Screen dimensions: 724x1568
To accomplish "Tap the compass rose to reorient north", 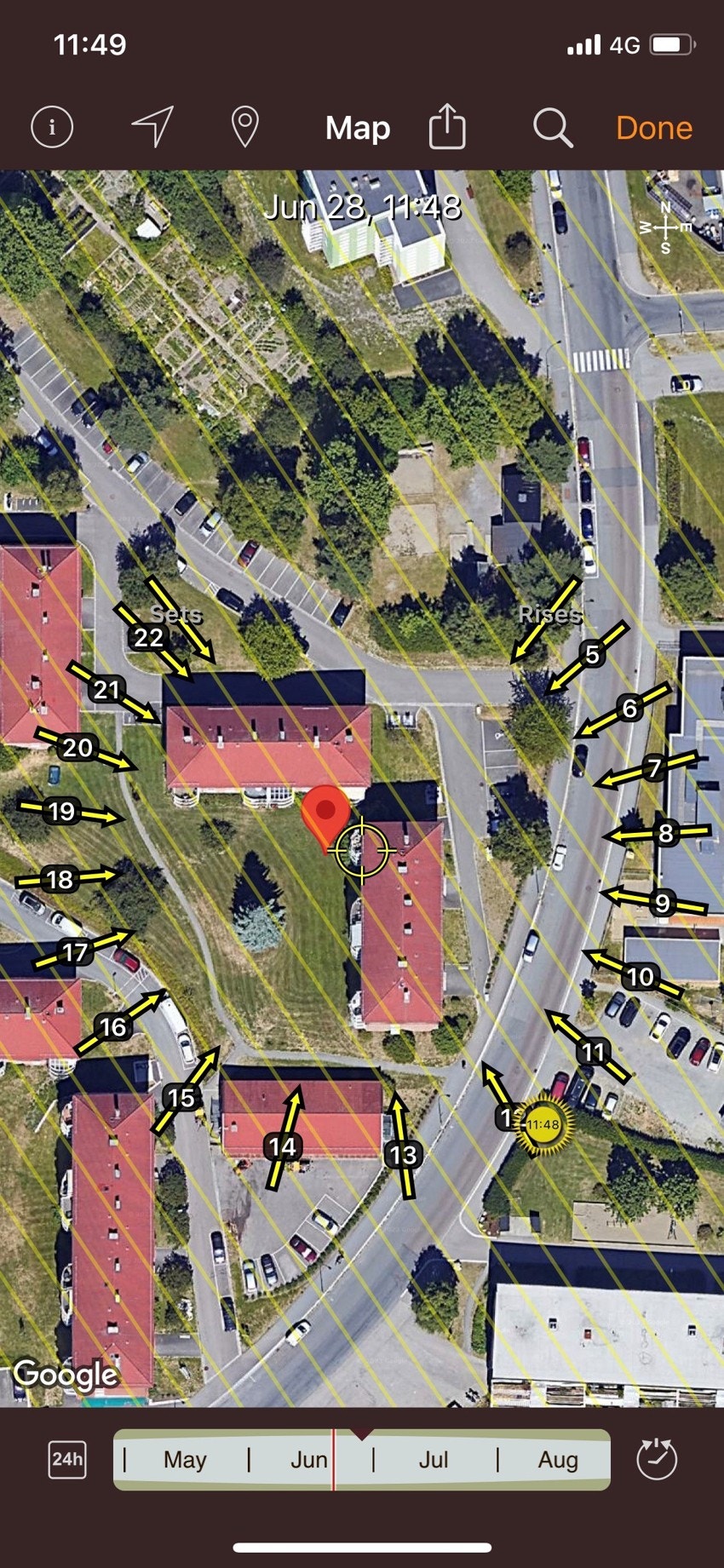I will [x=665, y=227].
